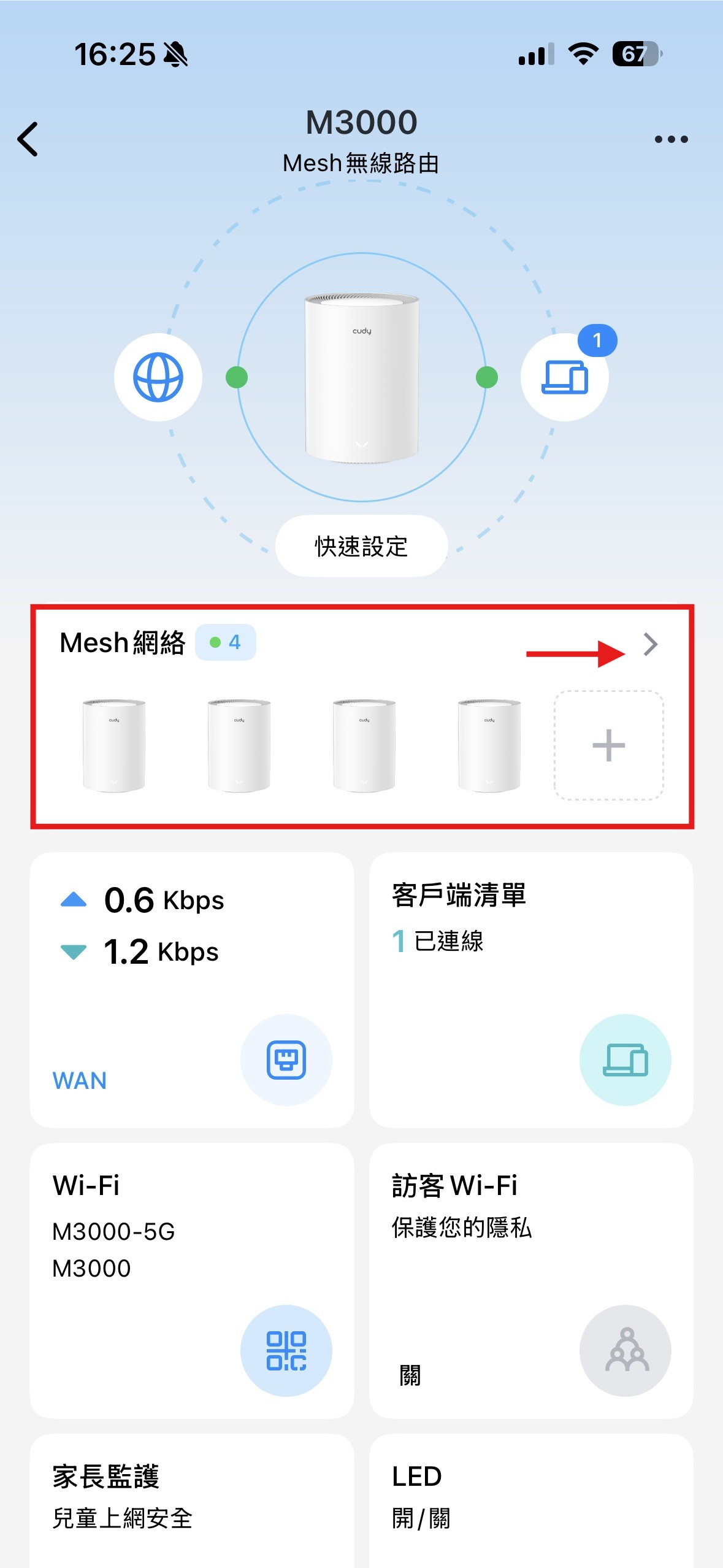This screenshot has width=723, height=1568.
Task: Open the WAN speed card
Action: 192,989
